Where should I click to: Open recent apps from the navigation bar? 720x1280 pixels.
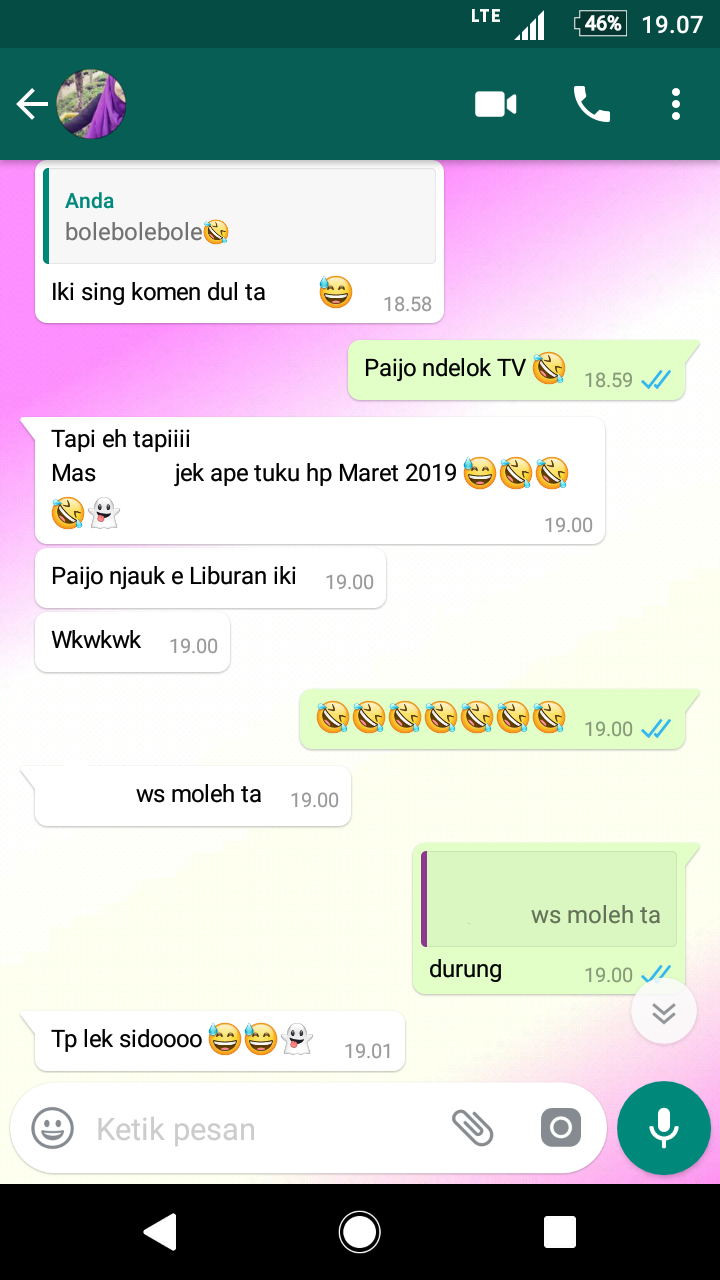pyautogui.click(x=559, y=1232)
